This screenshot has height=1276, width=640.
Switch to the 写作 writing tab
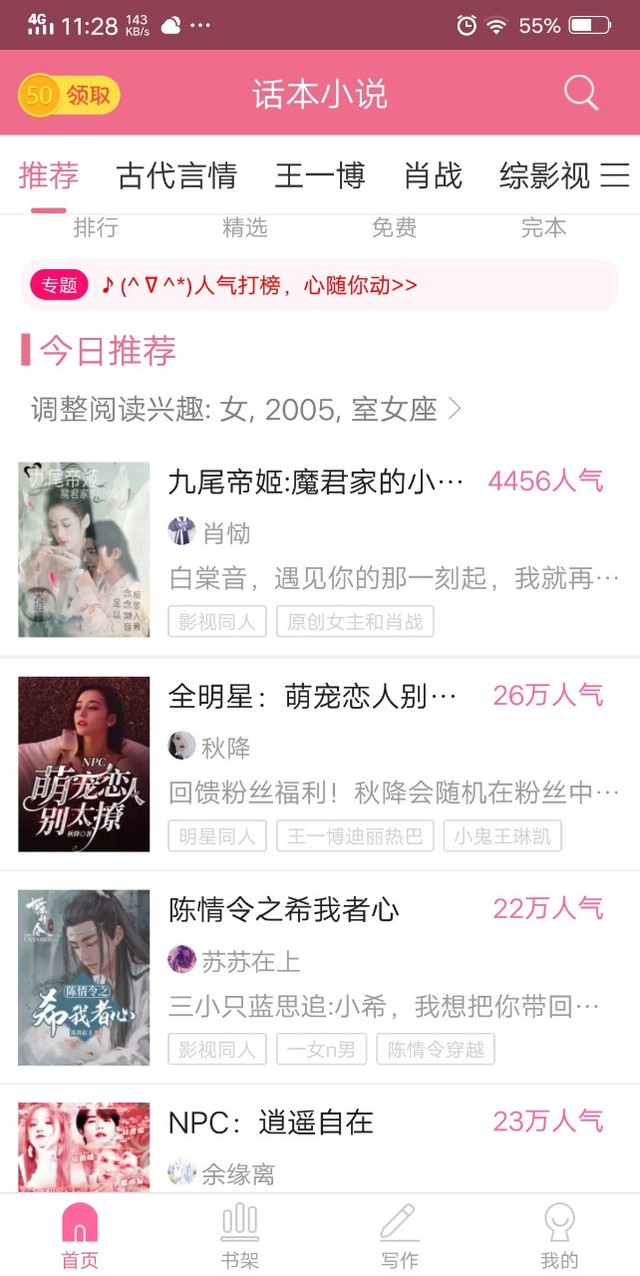click(x=400, y=1236)
